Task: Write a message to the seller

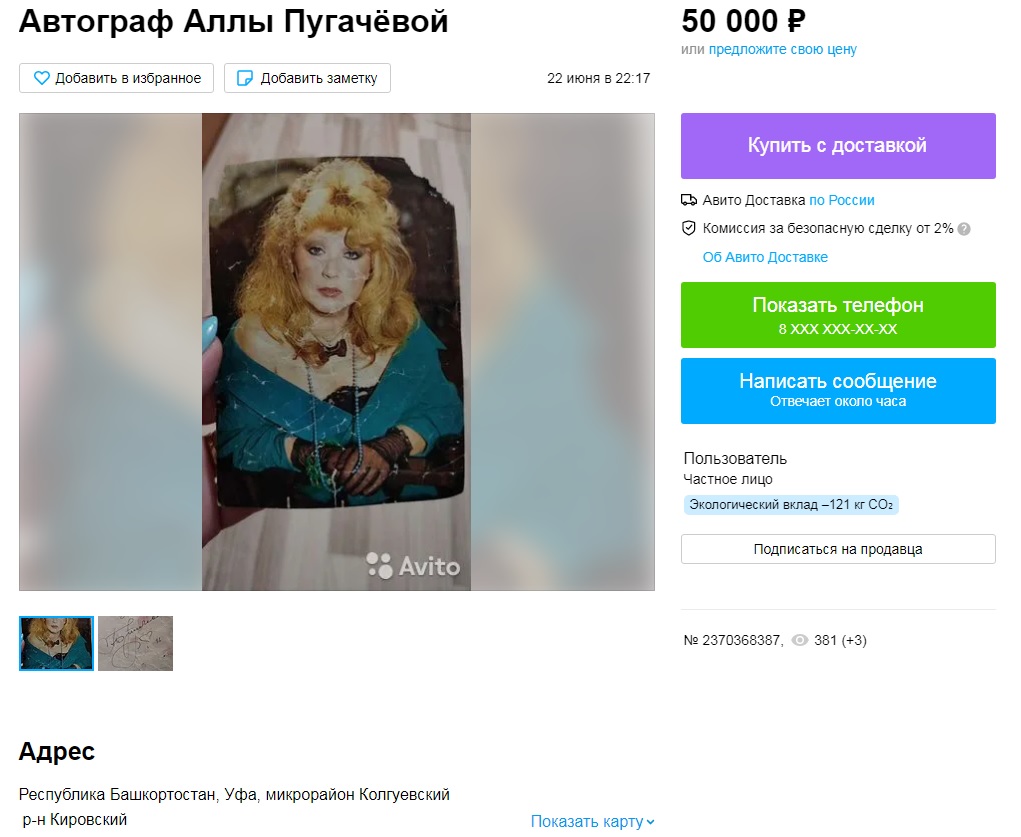Action: tap(837, 391)
